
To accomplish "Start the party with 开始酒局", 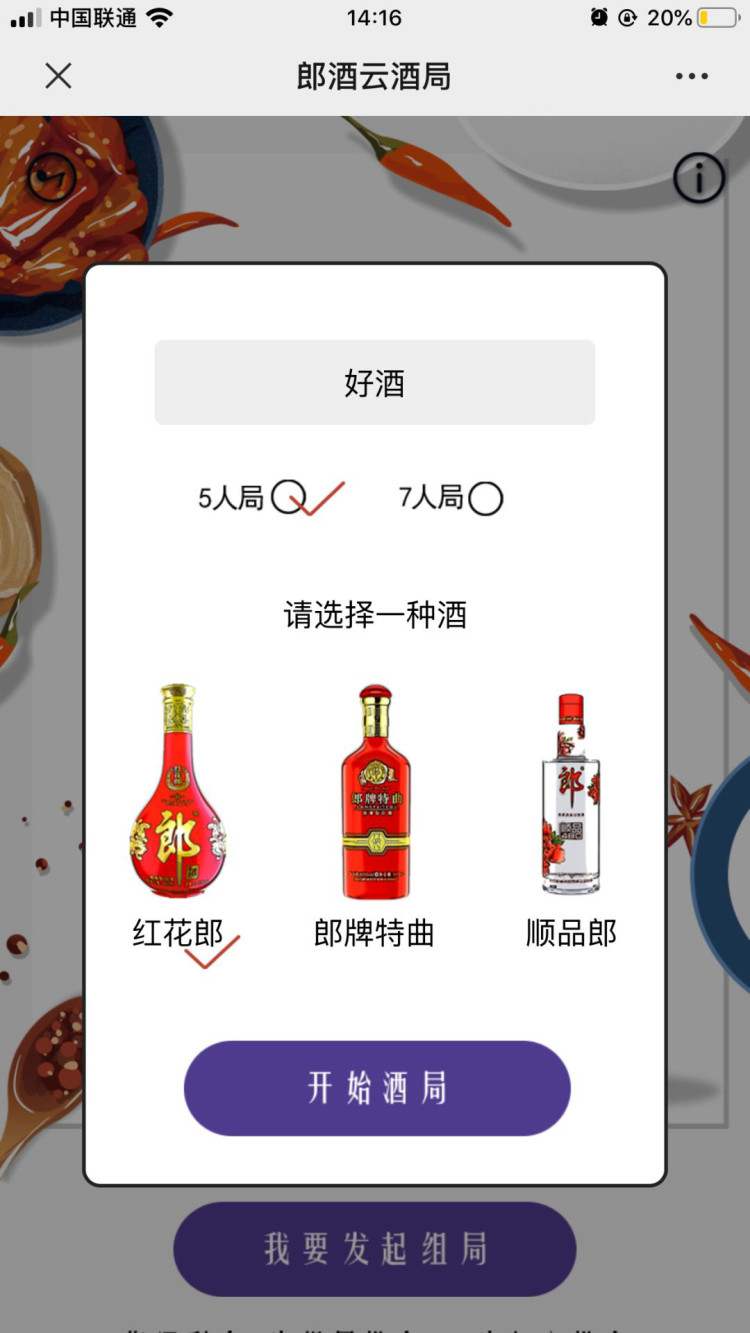I will [x=377, y=1088].
